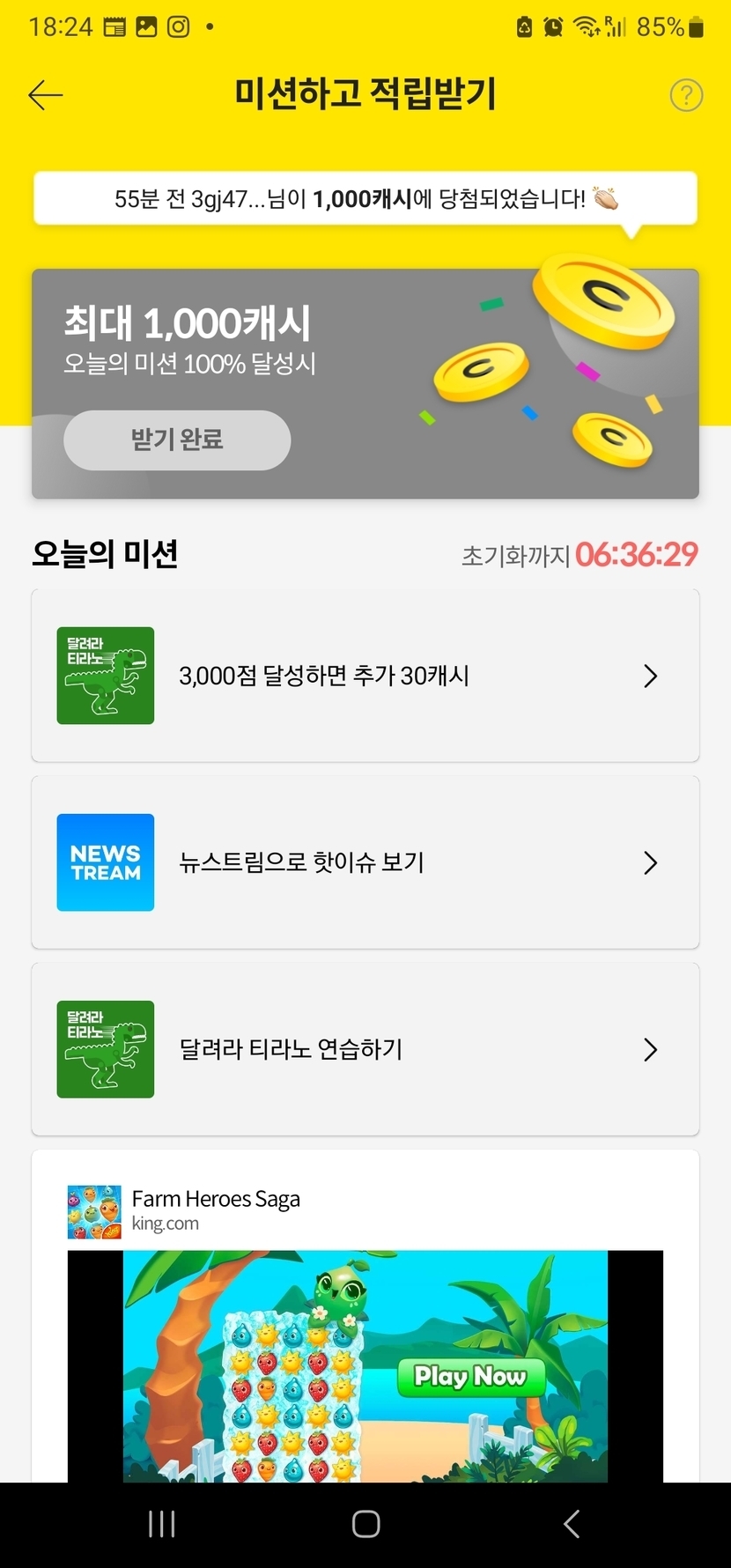Open the 3,000점 달성하면 추가 30캐시 mission

coord(365,676)
